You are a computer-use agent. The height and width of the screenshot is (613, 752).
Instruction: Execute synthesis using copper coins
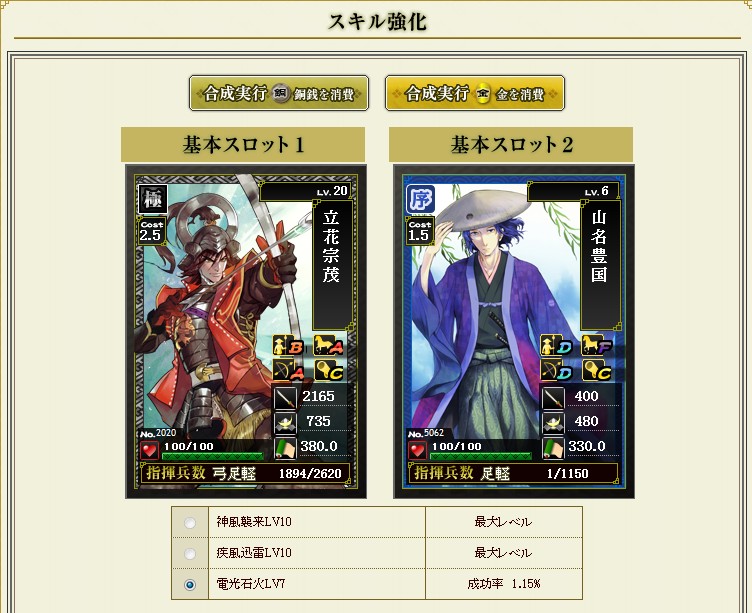click(x=279, y=93)
